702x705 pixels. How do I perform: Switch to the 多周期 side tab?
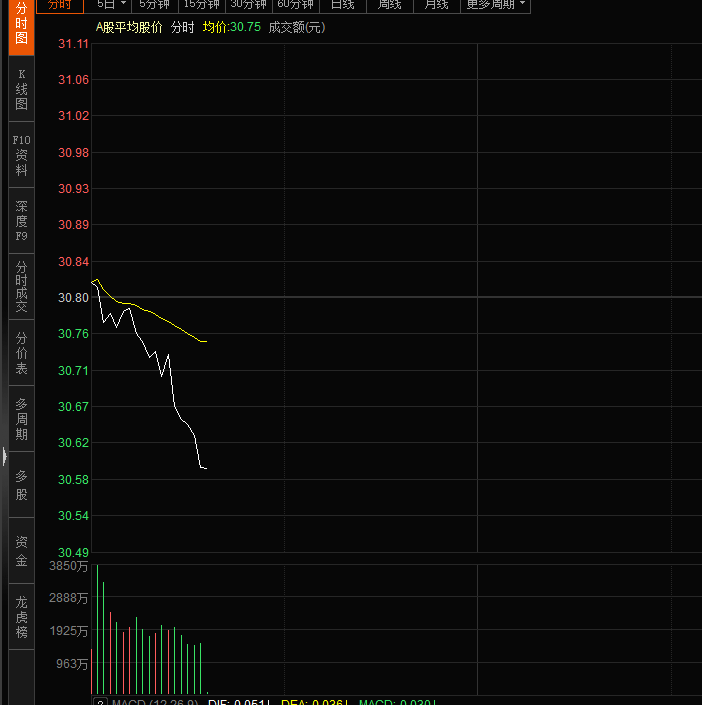click(22, 419)
